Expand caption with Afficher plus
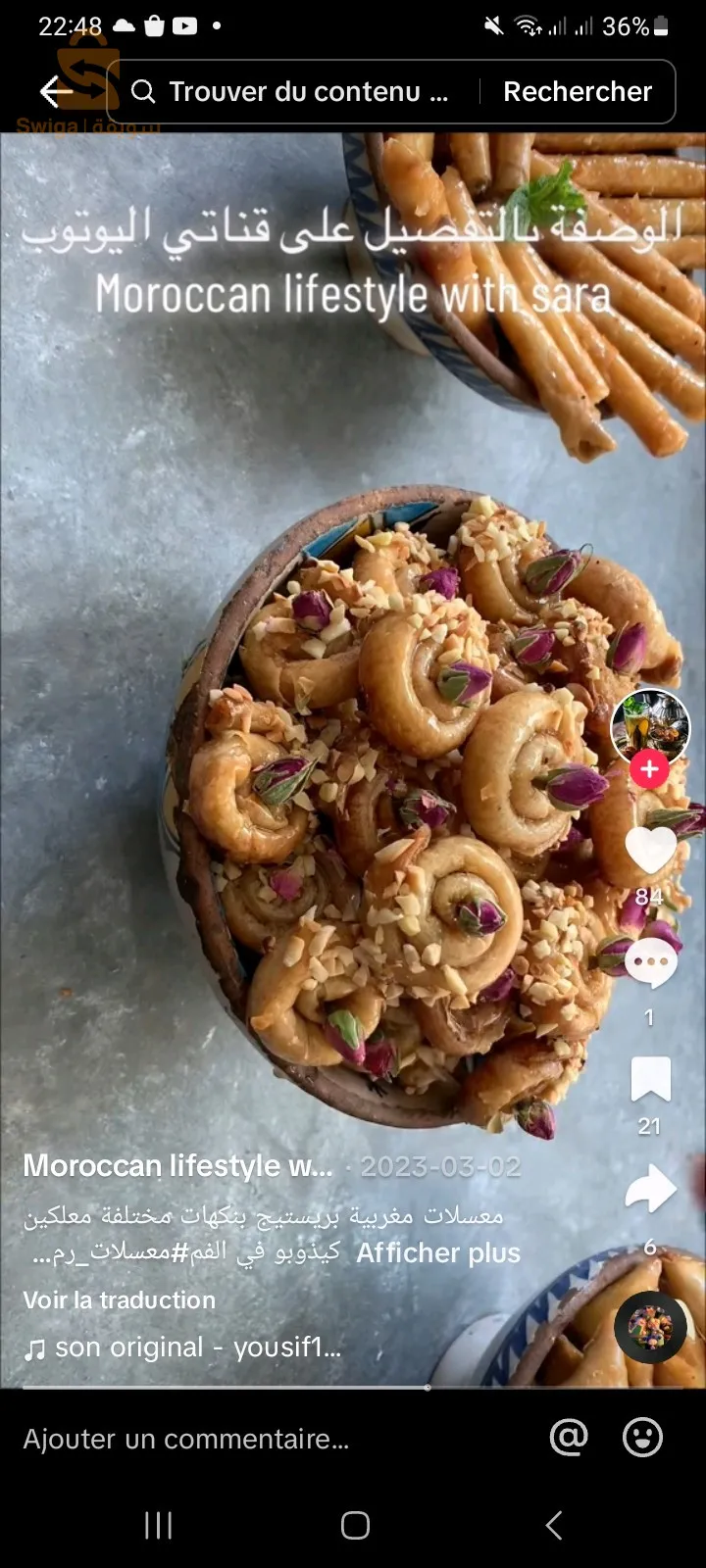Image resolution: width=706 pixels, height=1568 pixels. tap(438, 1252)
